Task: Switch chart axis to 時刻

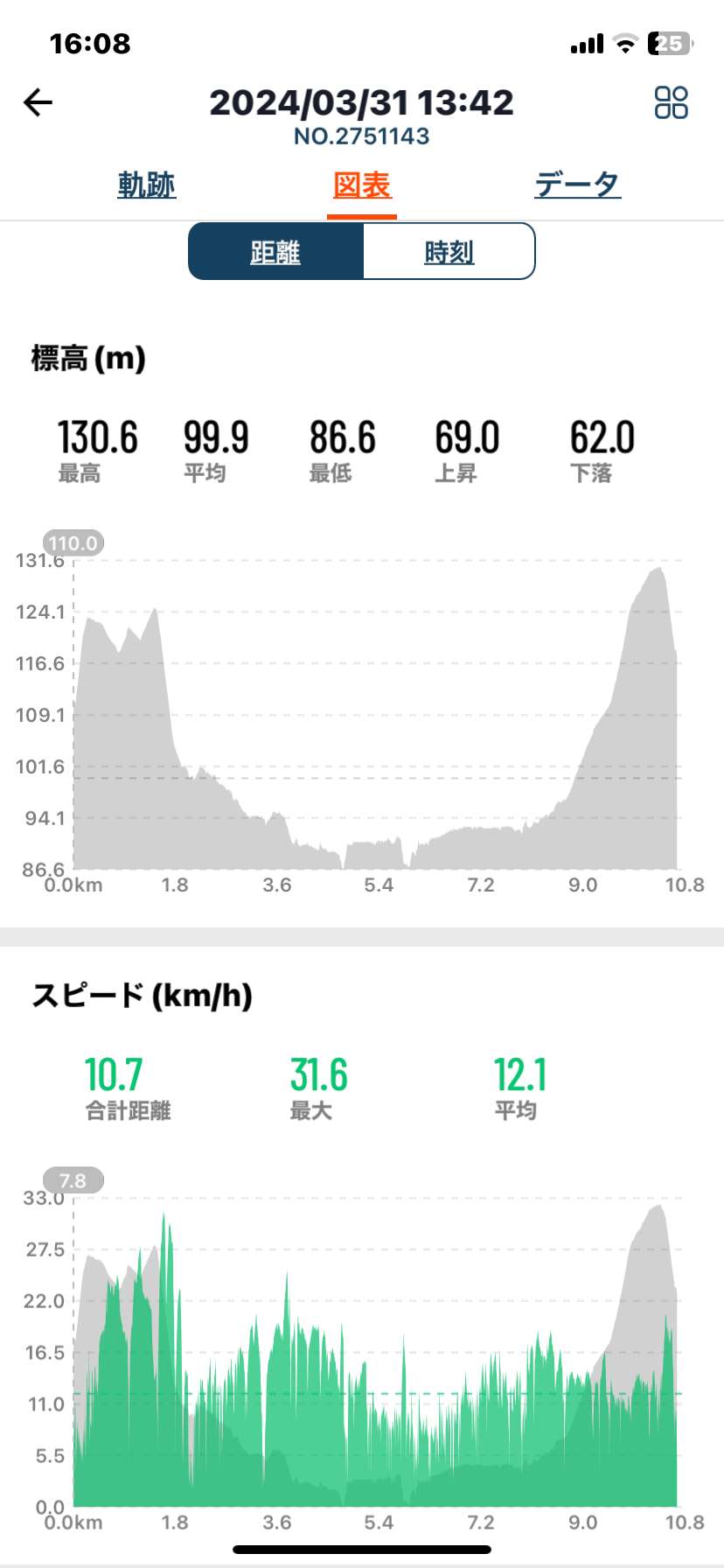Action: 449,252
